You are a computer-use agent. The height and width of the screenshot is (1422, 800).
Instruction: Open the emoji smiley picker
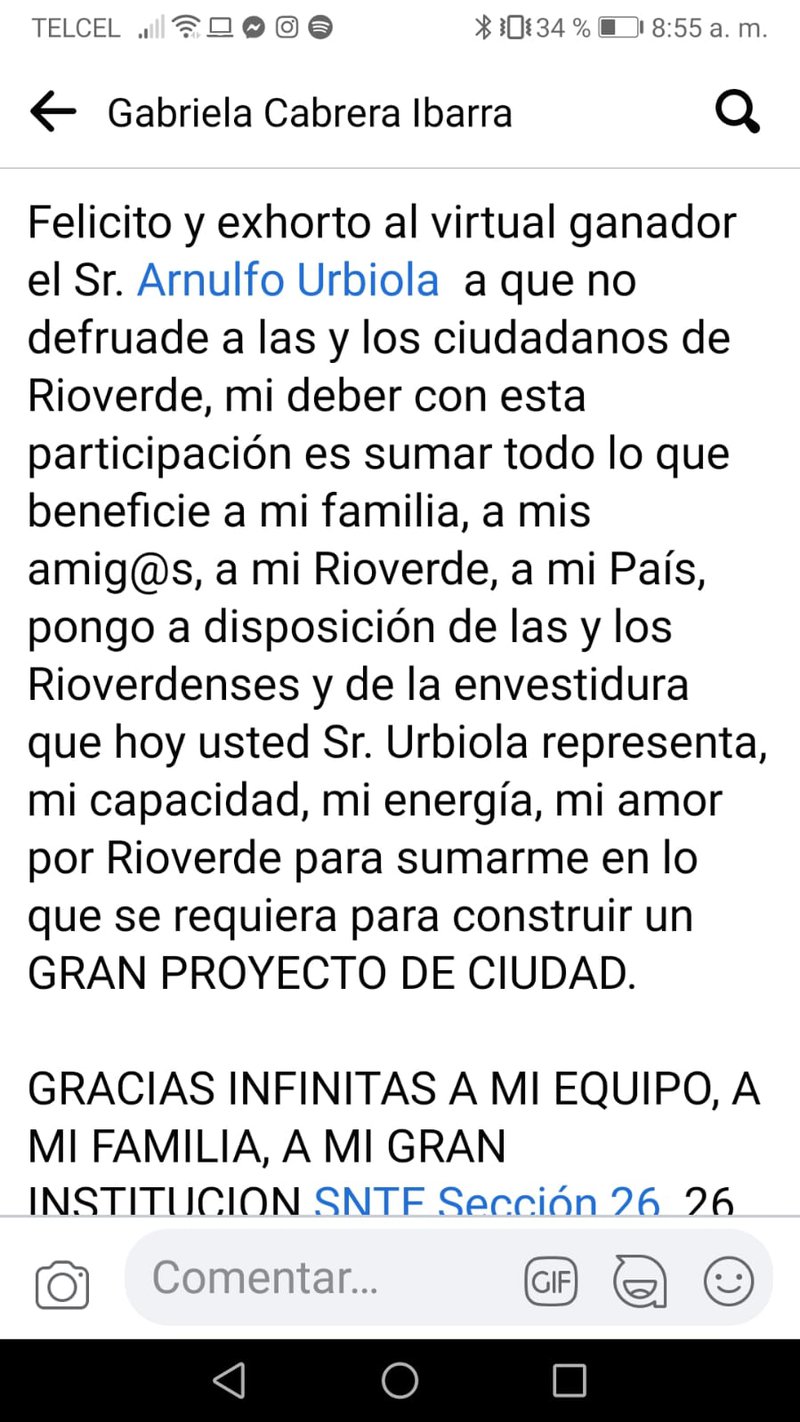pos(728,1280)
